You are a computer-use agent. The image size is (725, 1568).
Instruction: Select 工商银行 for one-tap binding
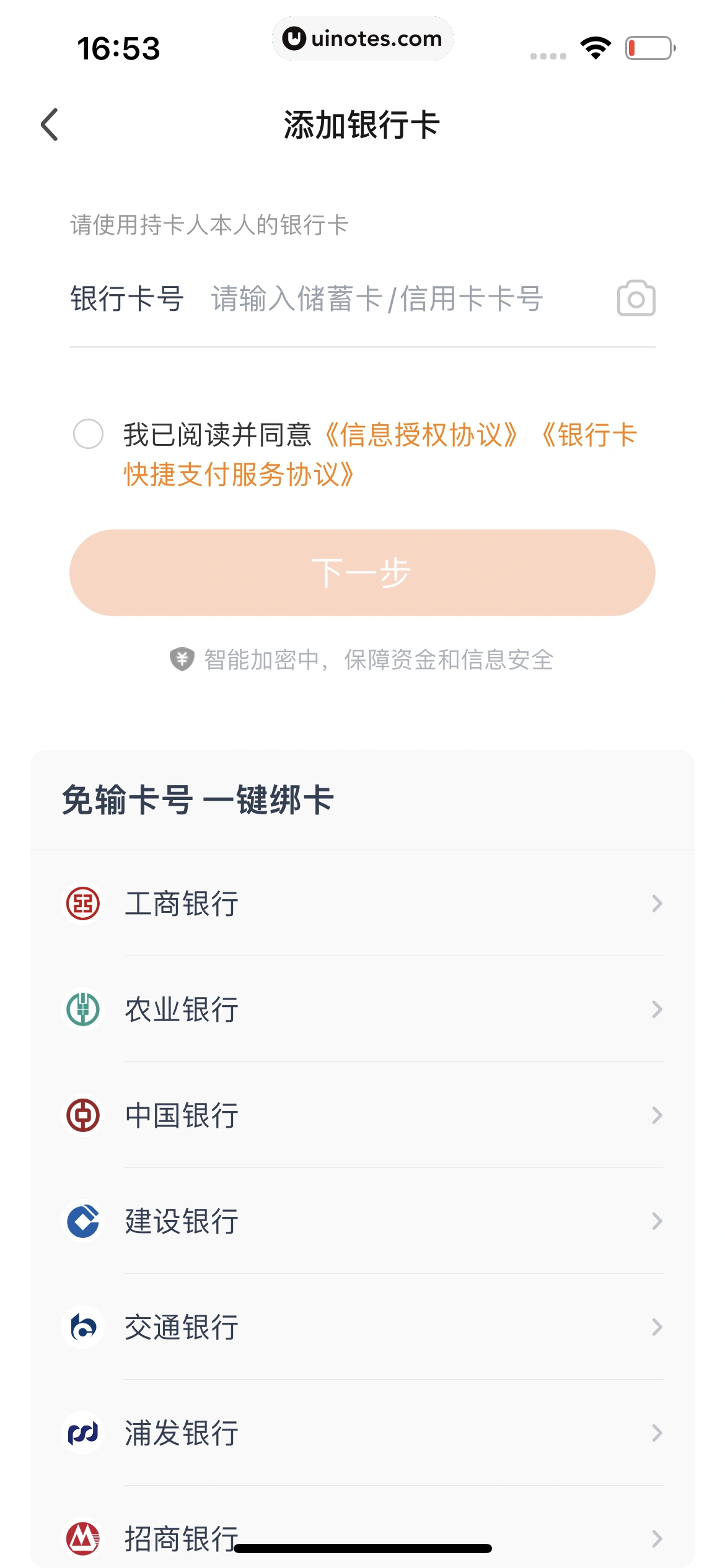pos(362,904)
